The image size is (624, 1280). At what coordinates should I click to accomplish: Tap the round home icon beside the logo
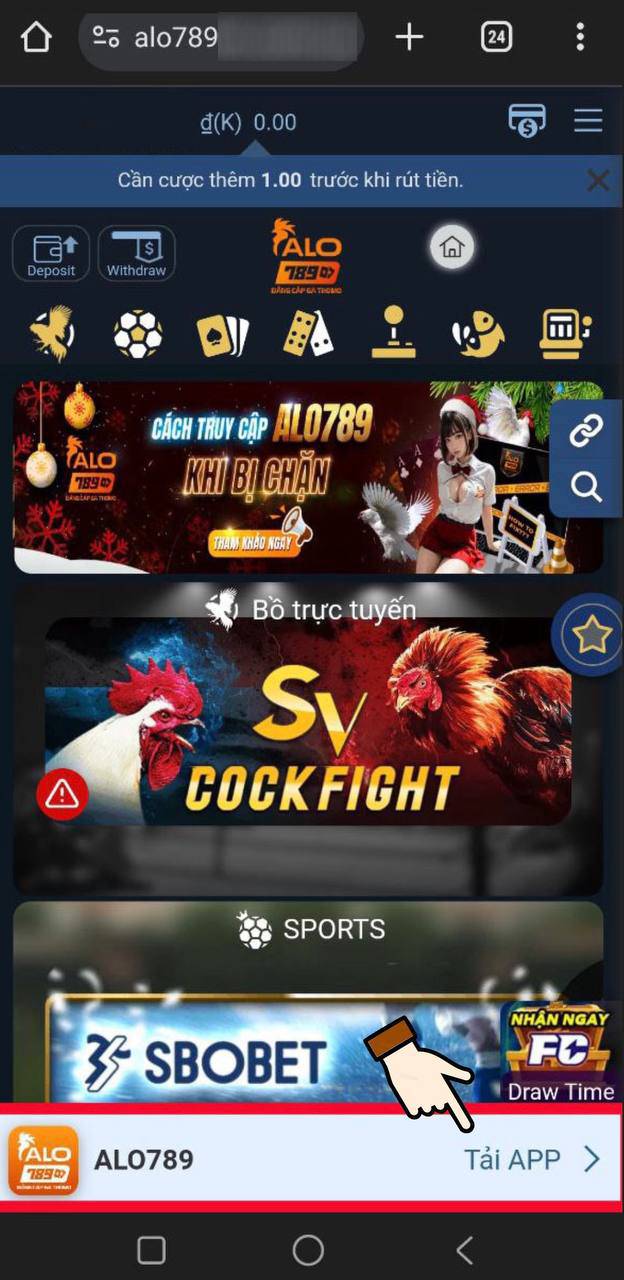(452, 247)
